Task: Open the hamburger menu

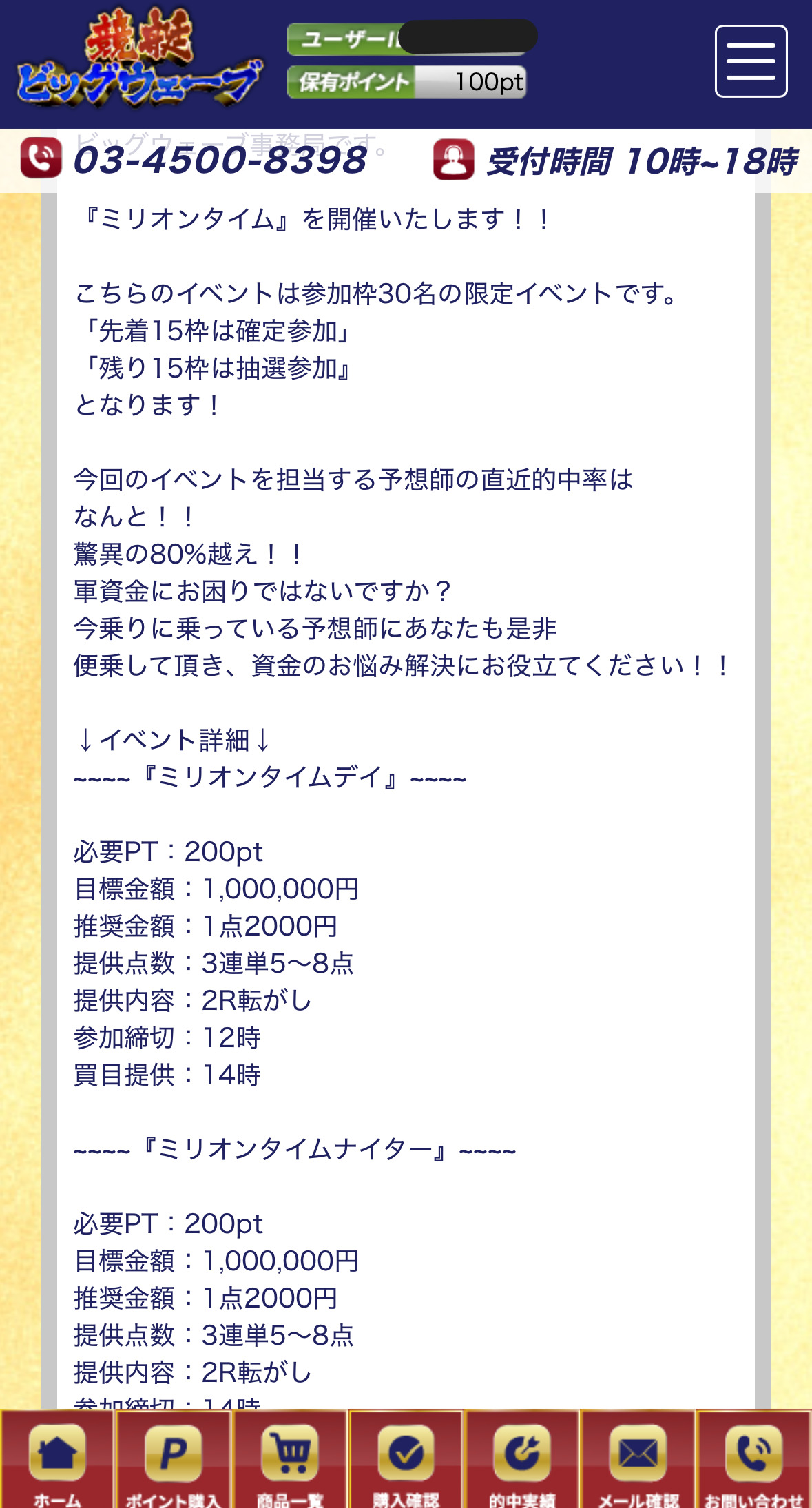Action: point(751,61)
